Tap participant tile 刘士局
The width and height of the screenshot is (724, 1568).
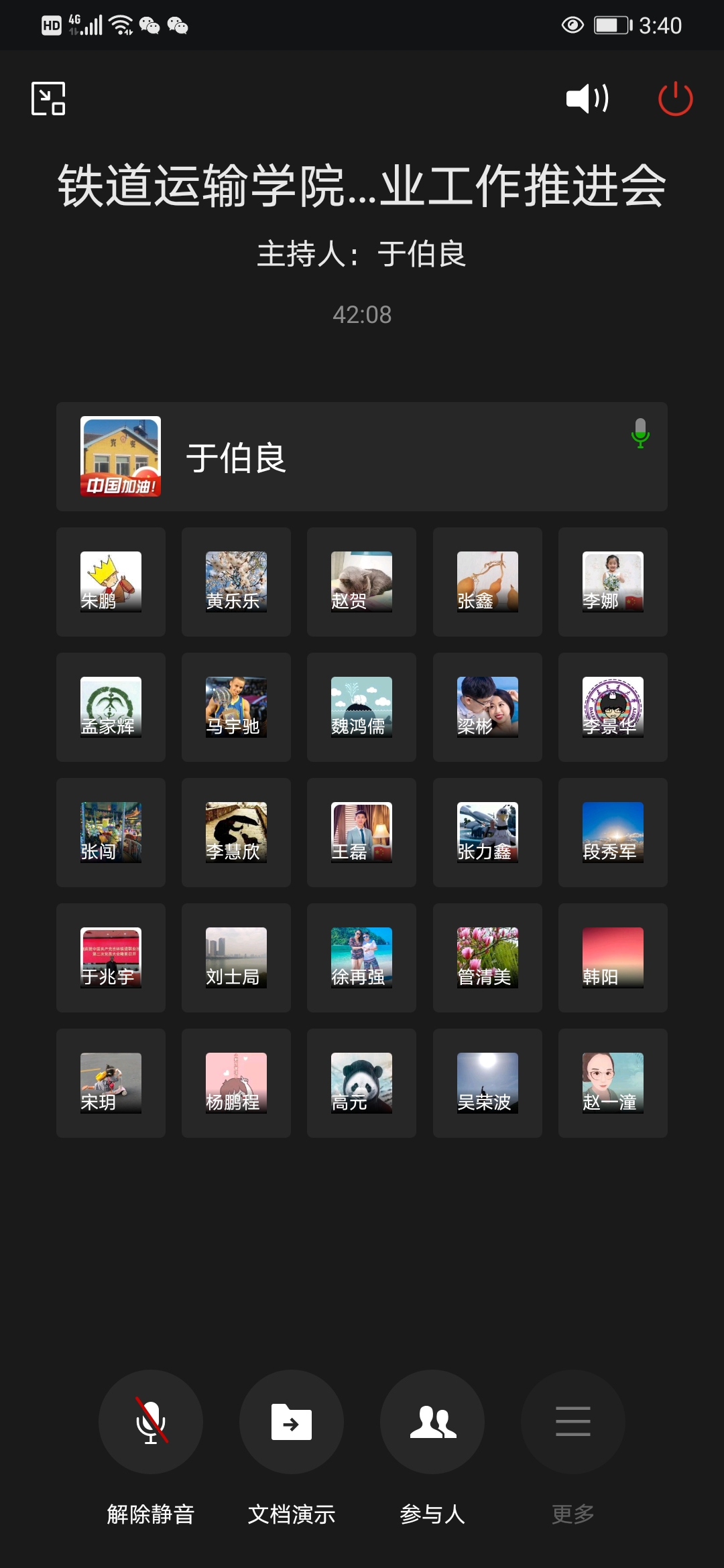coord(236,958)
